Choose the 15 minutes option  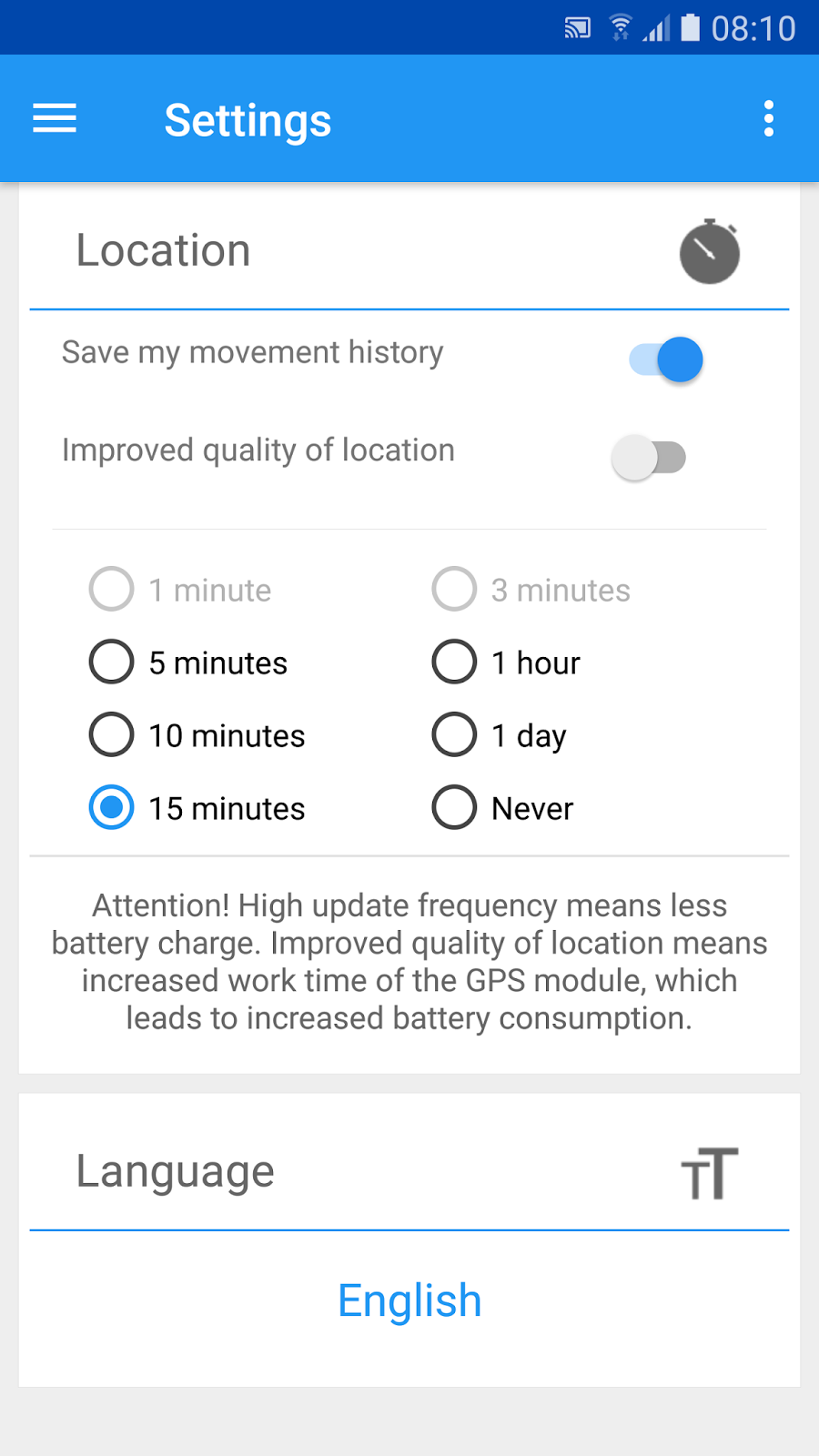(197, 808)
